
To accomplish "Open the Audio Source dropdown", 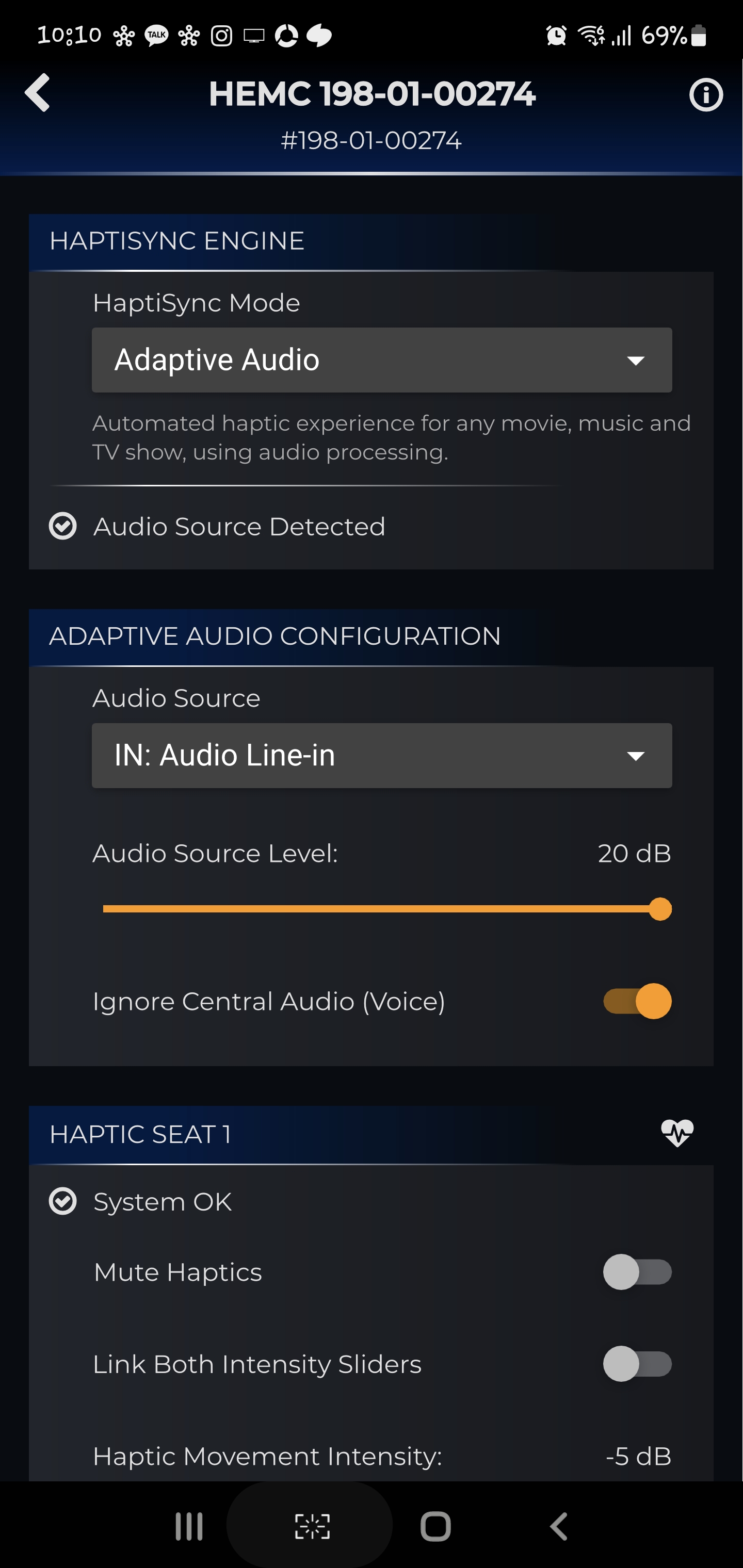I will [x=382, y=756].
